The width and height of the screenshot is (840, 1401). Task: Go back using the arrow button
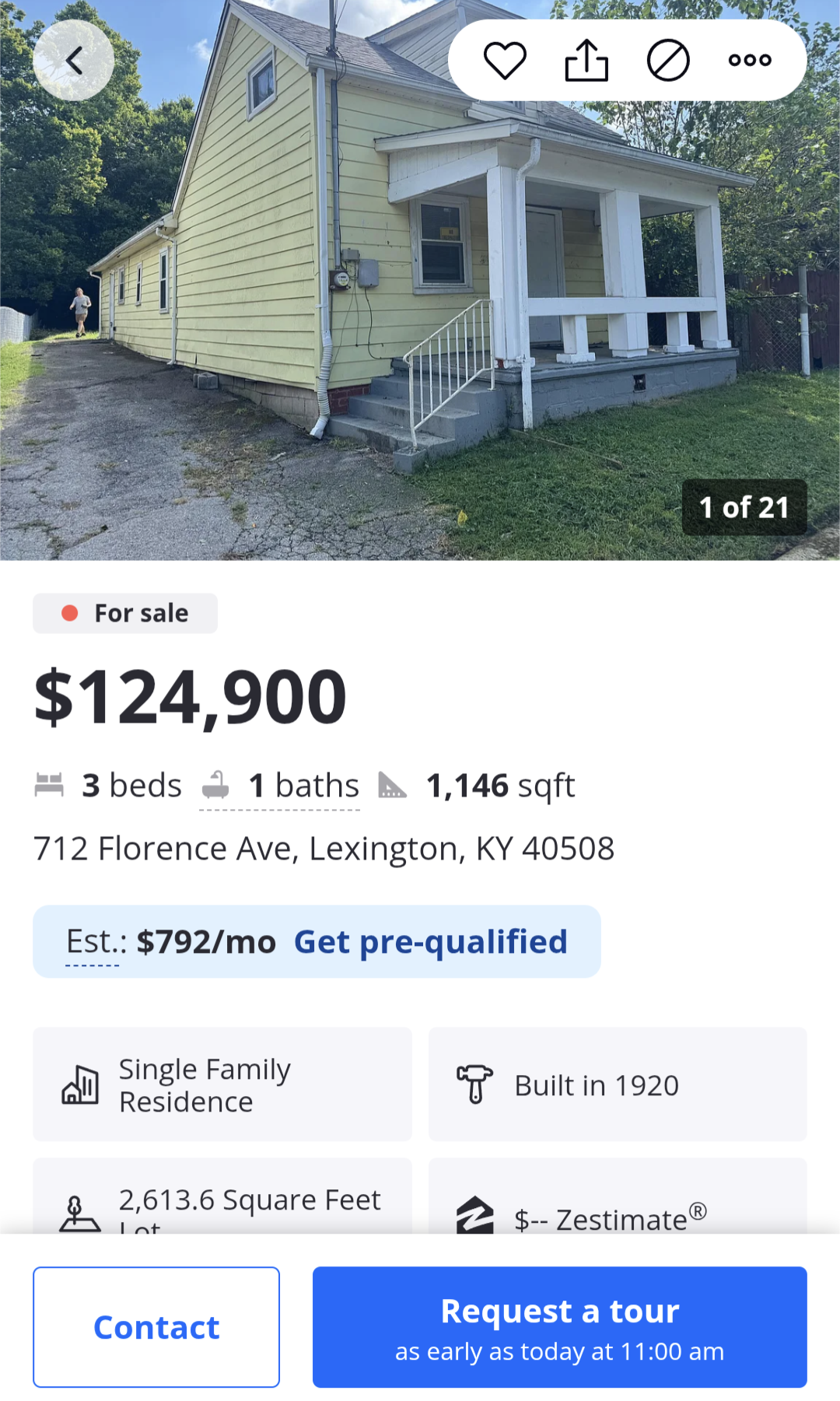tap(74, 61)
